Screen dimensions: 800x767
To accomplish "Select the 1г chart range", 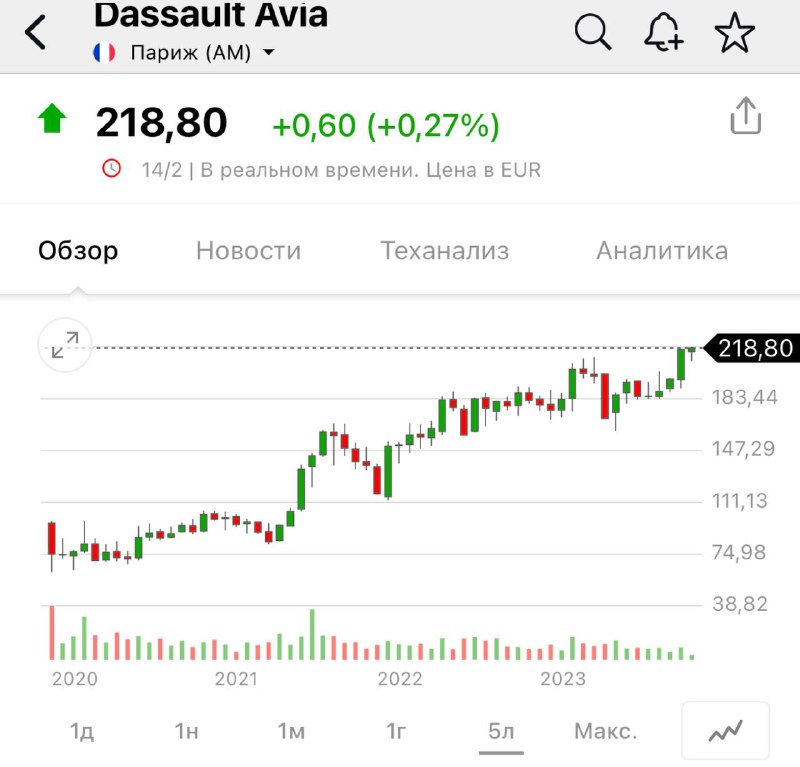I will [x=396, y=731].
